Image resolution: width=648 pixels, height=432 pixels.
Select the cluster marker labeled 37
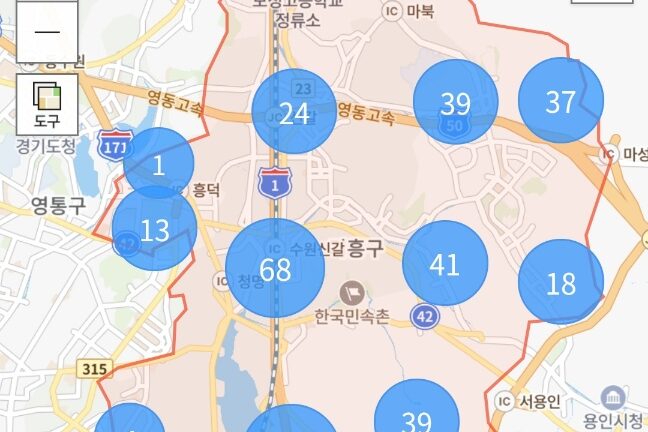(561, 101)
